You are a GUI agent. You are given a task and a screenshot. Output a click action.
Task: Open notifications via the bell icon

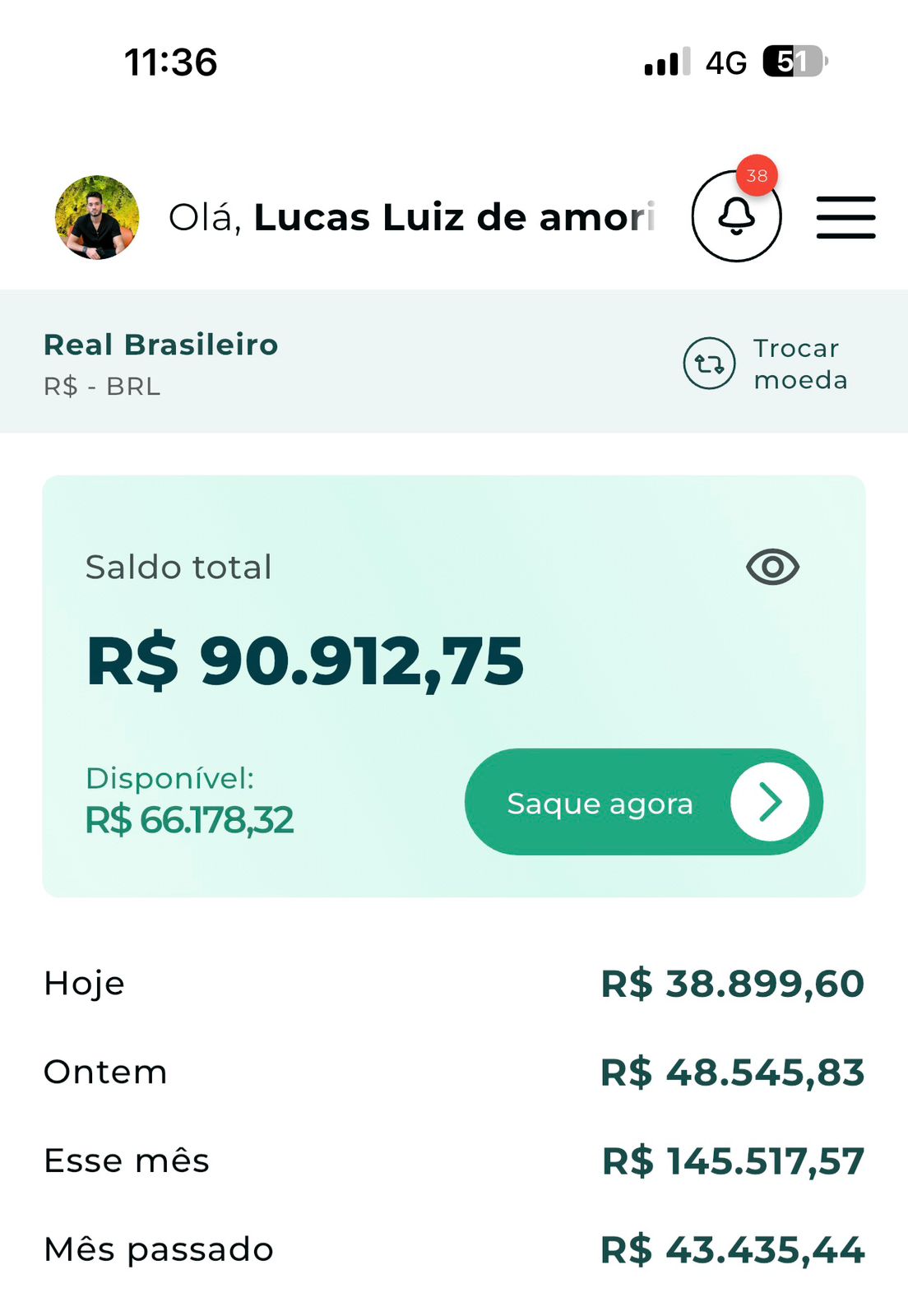point(736,217)
